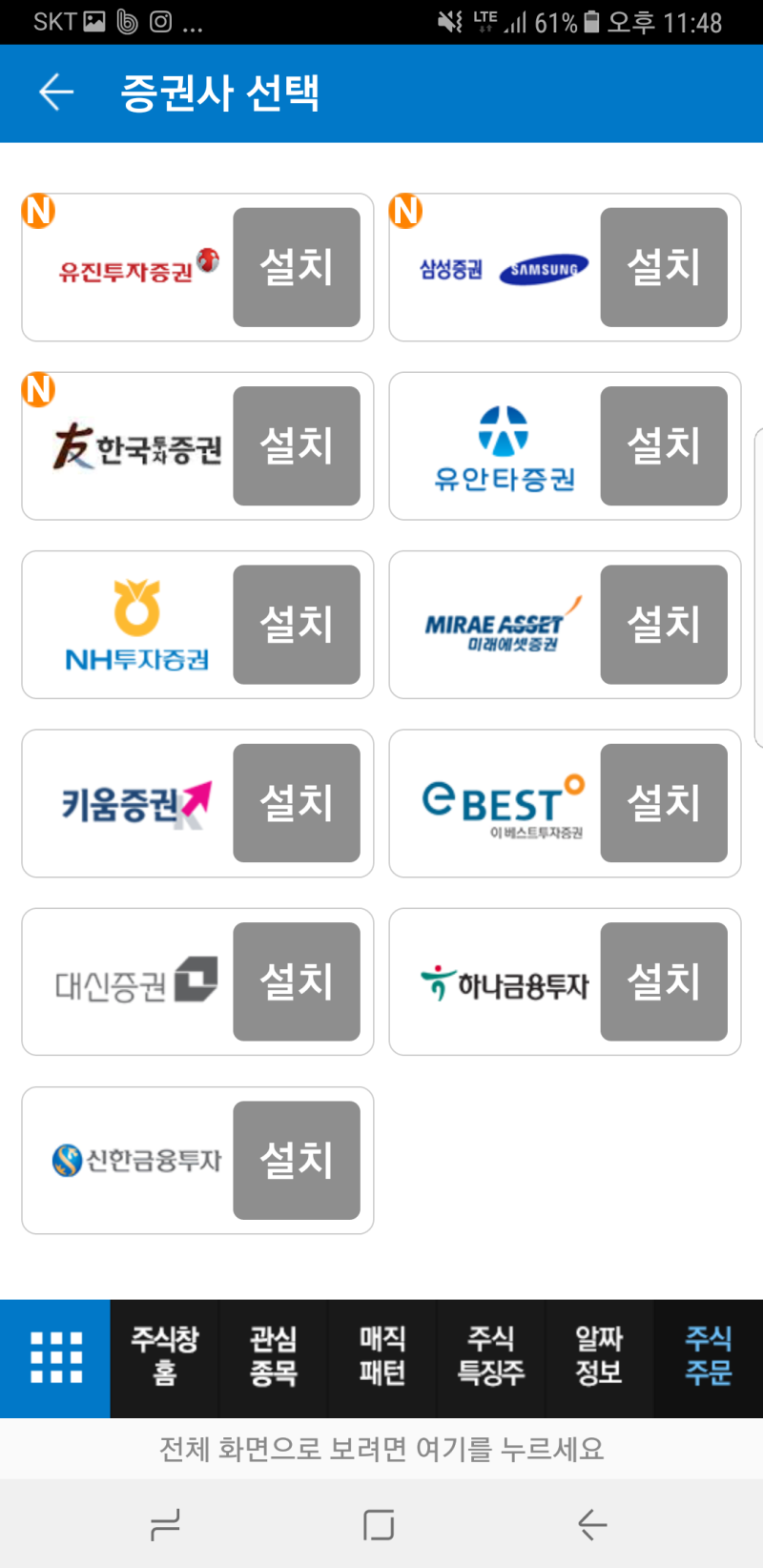Select the MIRAE ASSET 미래에셋증권 logo
763x1568 pixels.
pyautogui.click(x=501, y=624)
